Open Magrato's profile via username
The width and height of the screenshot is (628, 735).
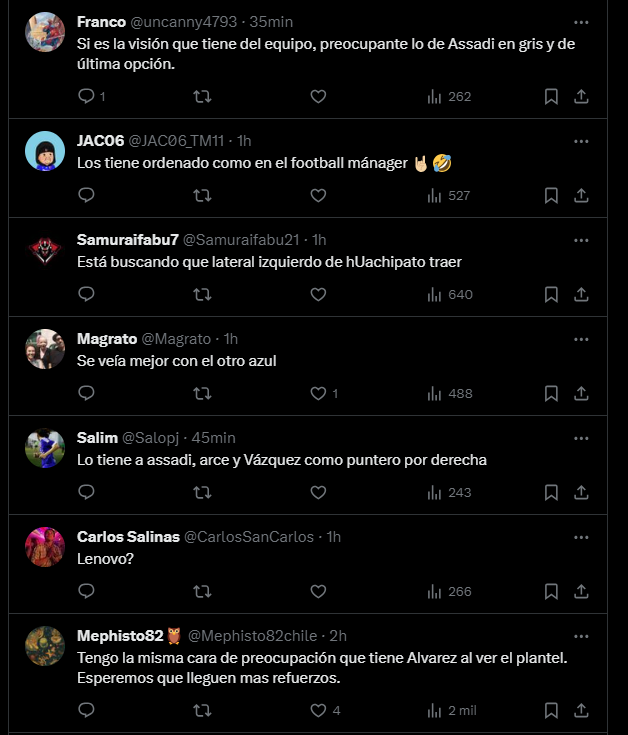coord(180,339)
